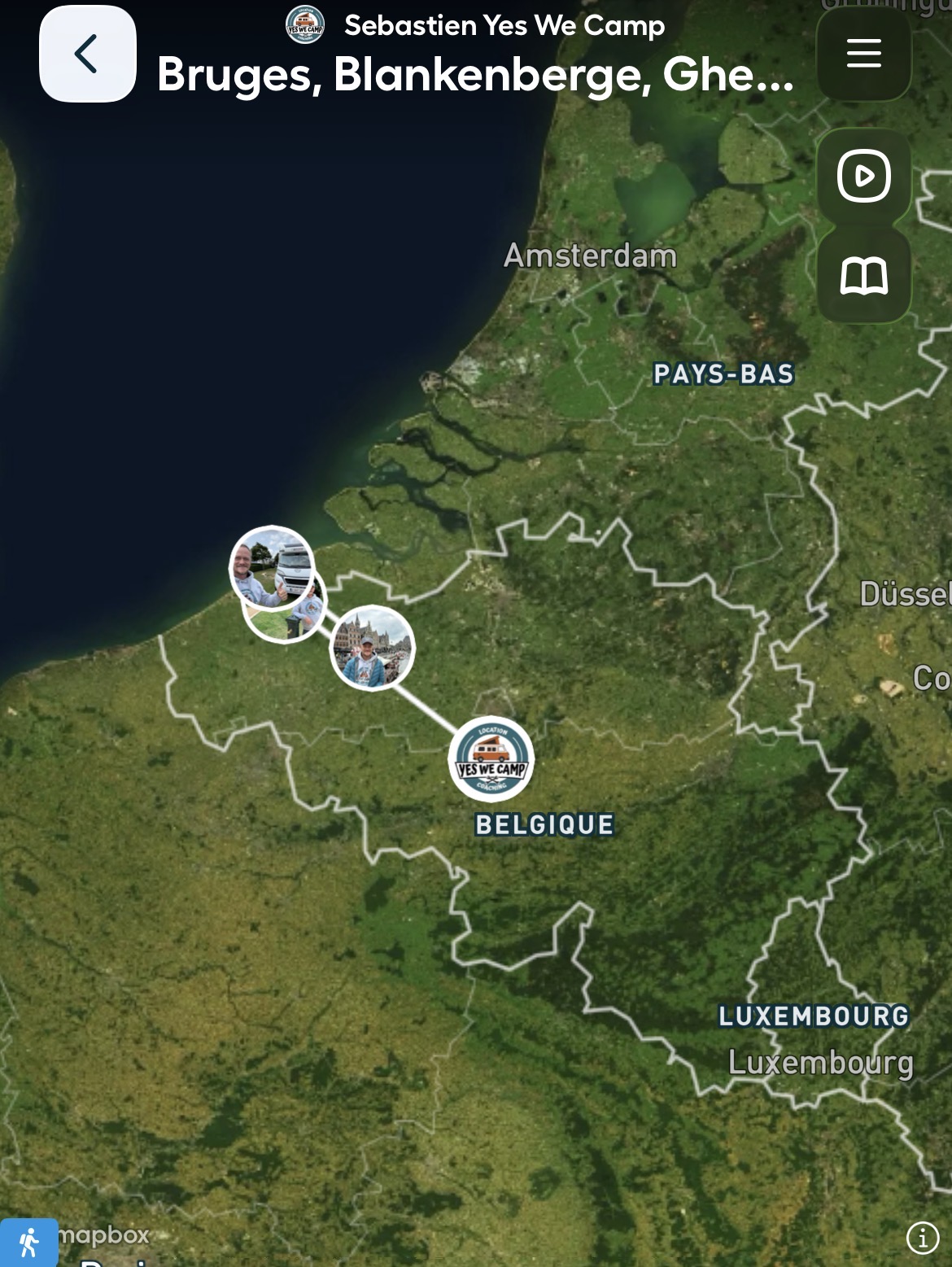The height and width of the screenshot is (1267, 952).
Task: Open the Yes We Camp logo map marker
Action: [x=491, y=759]
